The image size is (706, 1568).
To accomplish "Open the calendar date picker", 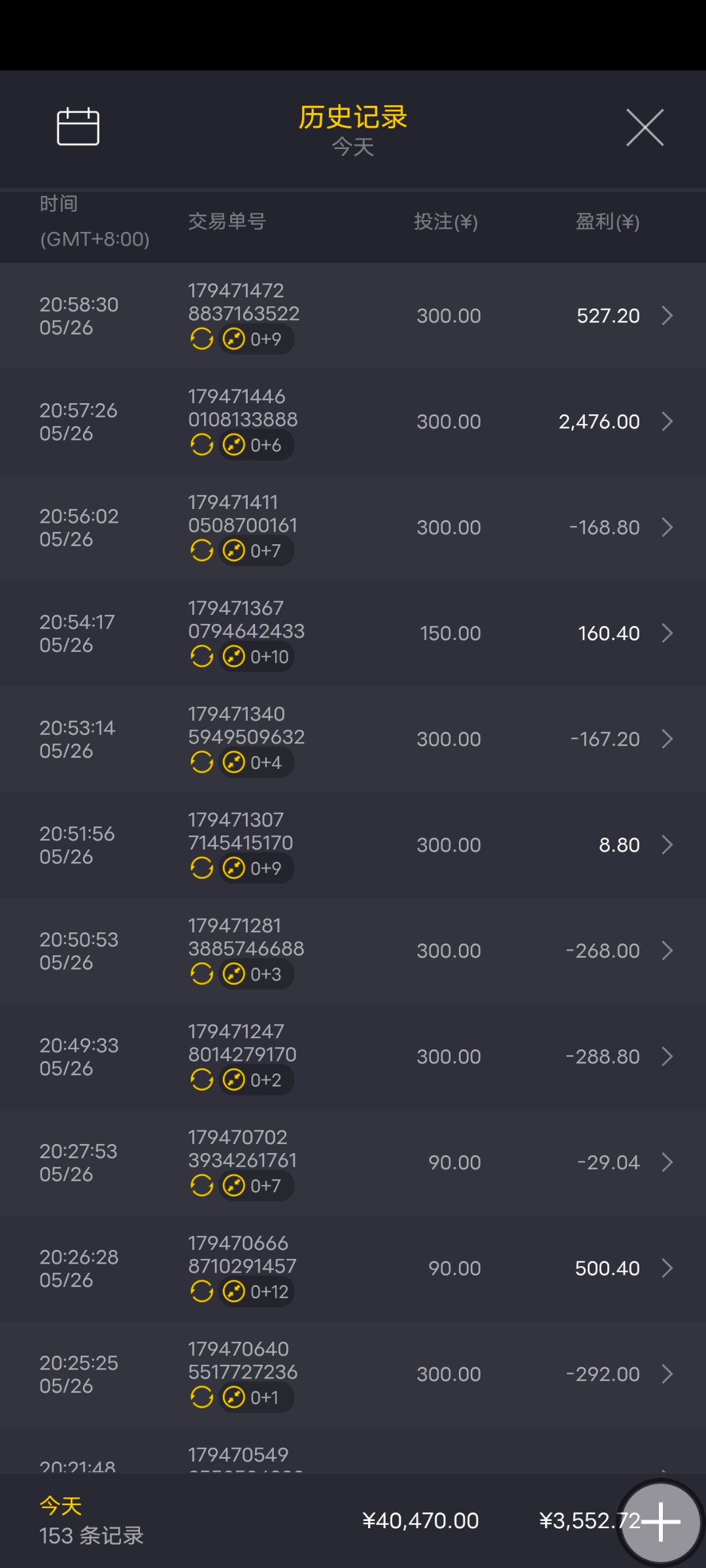I will (78, 126).
